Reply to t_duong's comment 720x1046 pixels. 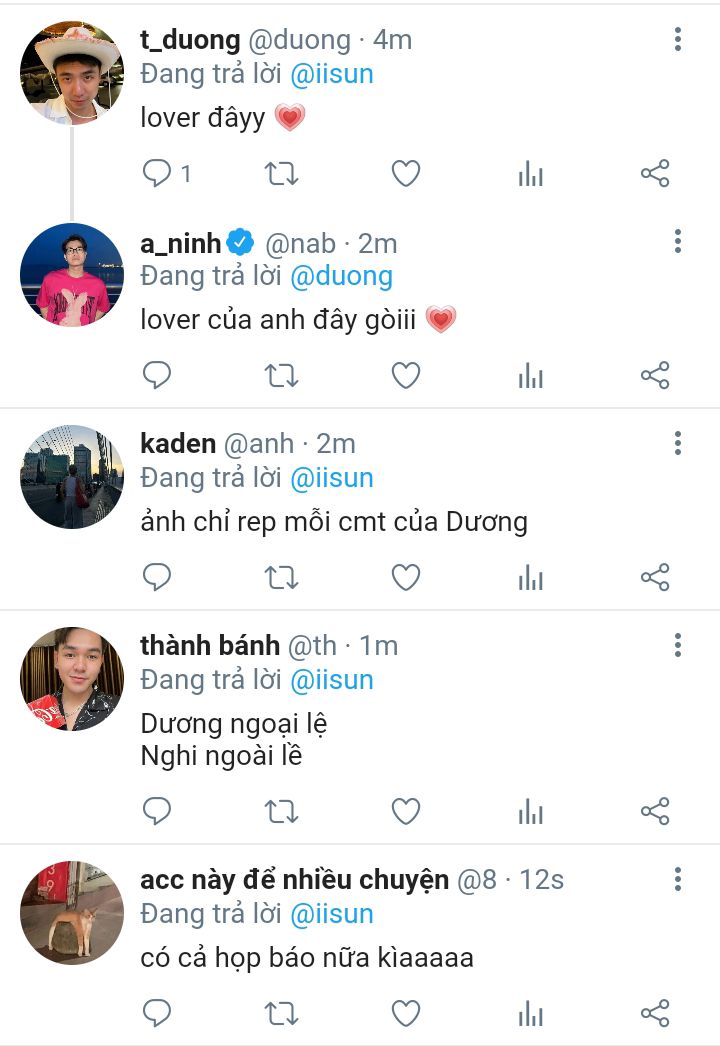coord(158,174)
